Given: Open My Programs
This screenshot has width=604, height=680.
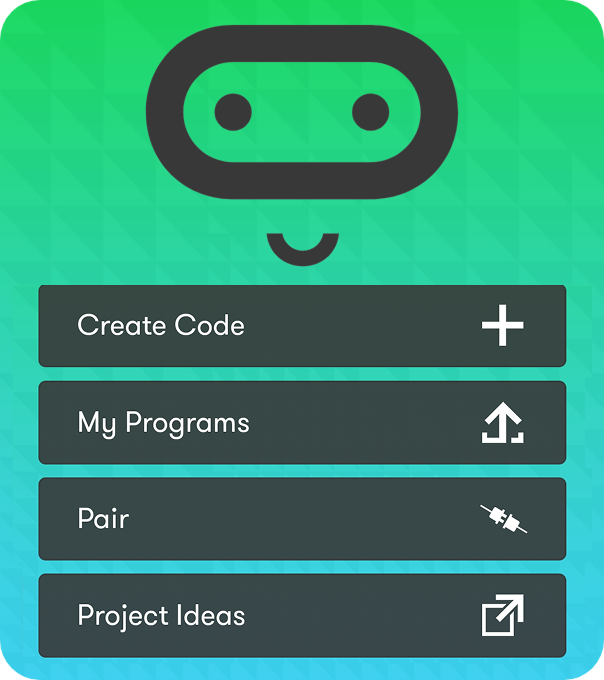Looking at the screenshot, I should (302, 422).
